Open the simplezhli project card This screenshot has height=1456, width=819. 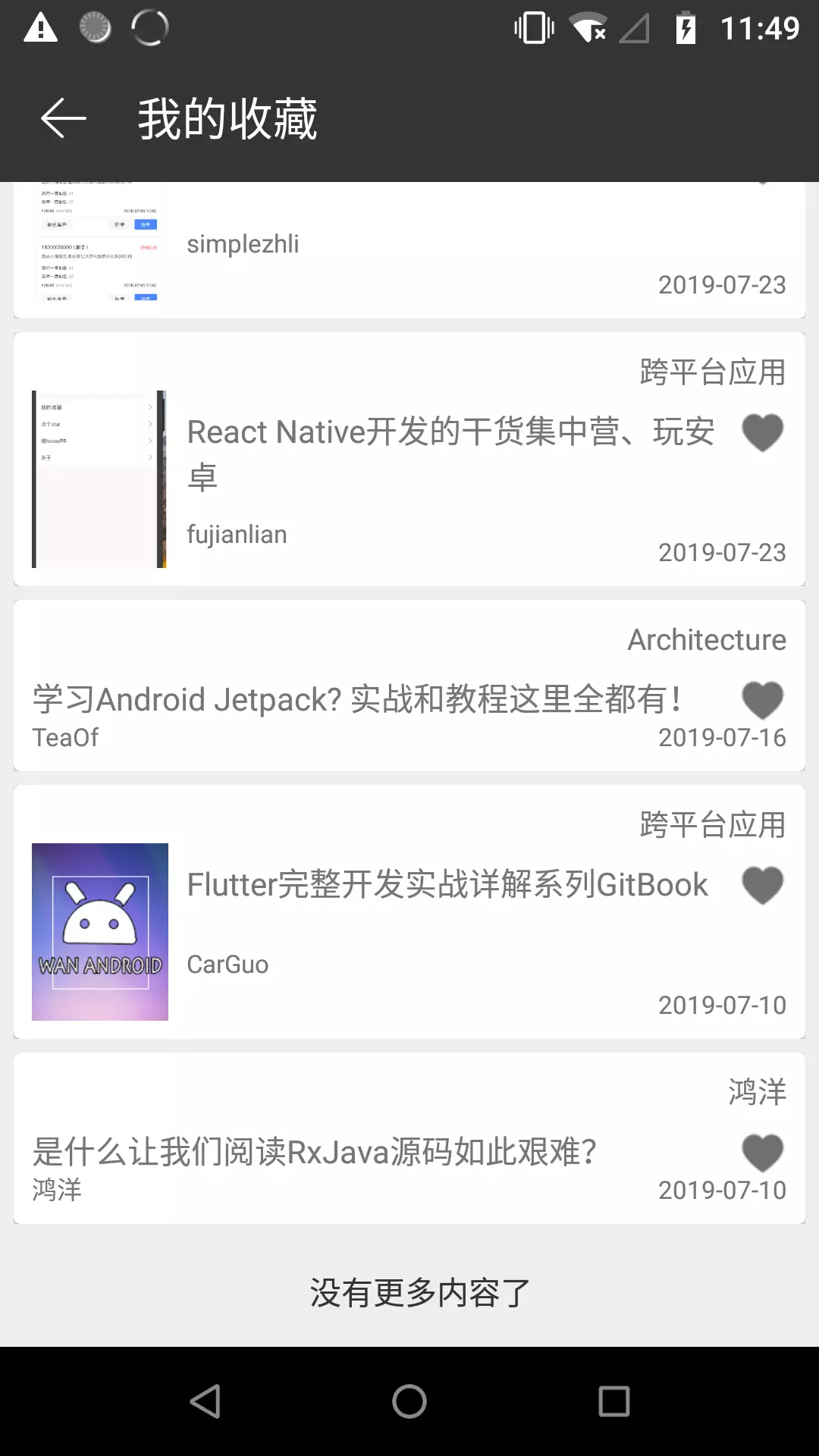coord(409,250)
